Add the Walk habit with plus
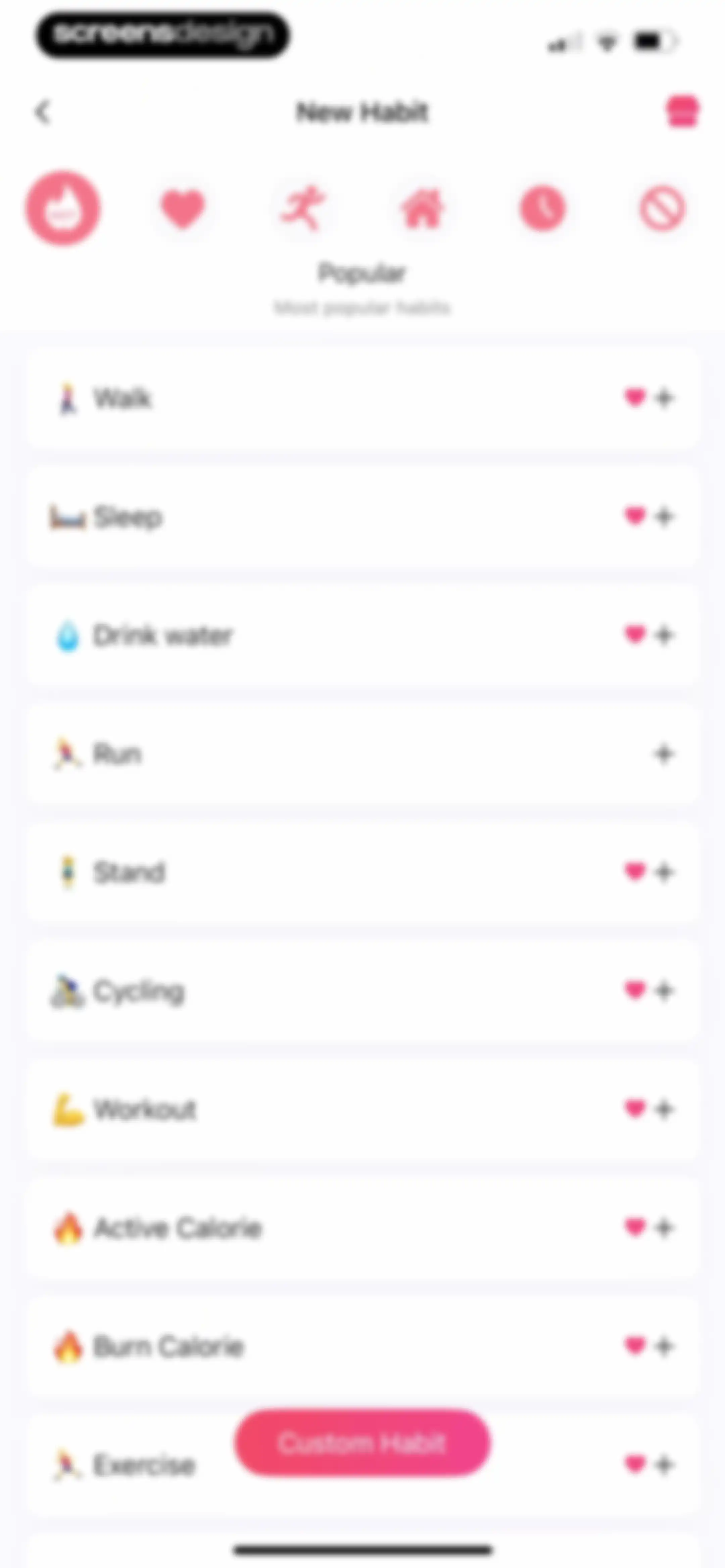 click(x=664, y=398)
